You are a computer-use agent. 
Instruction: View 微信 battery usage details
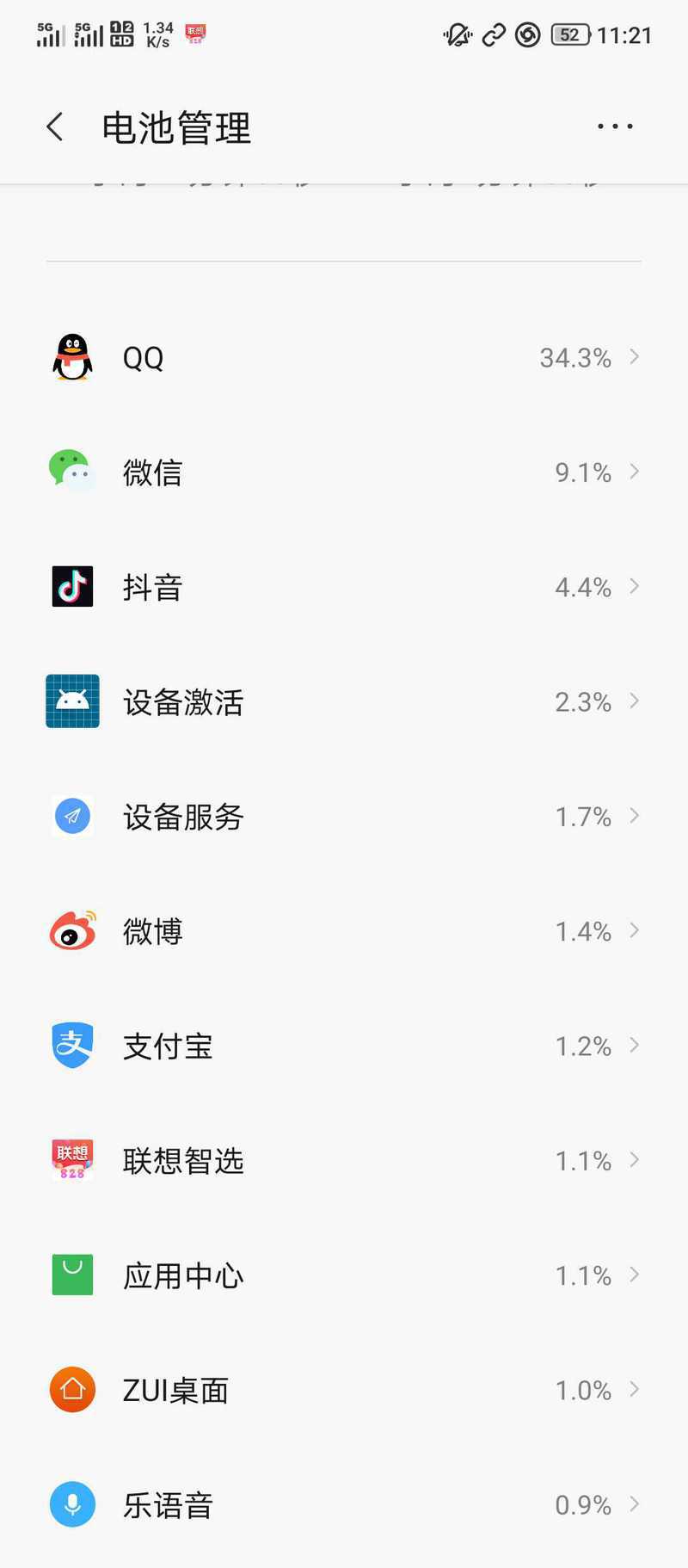click(x=344, y=472)
